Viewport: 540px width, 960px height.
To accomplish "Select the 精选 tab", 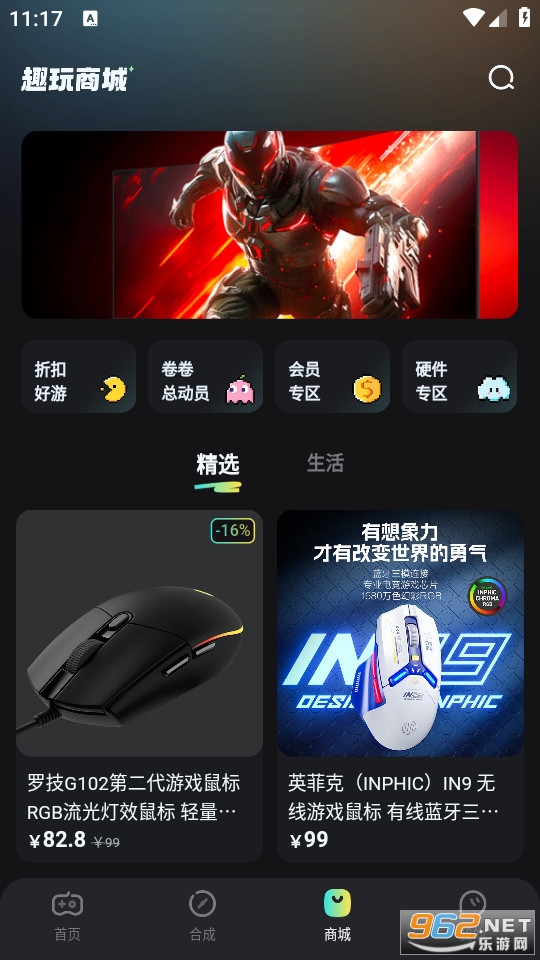I will (x=218, y=465).
